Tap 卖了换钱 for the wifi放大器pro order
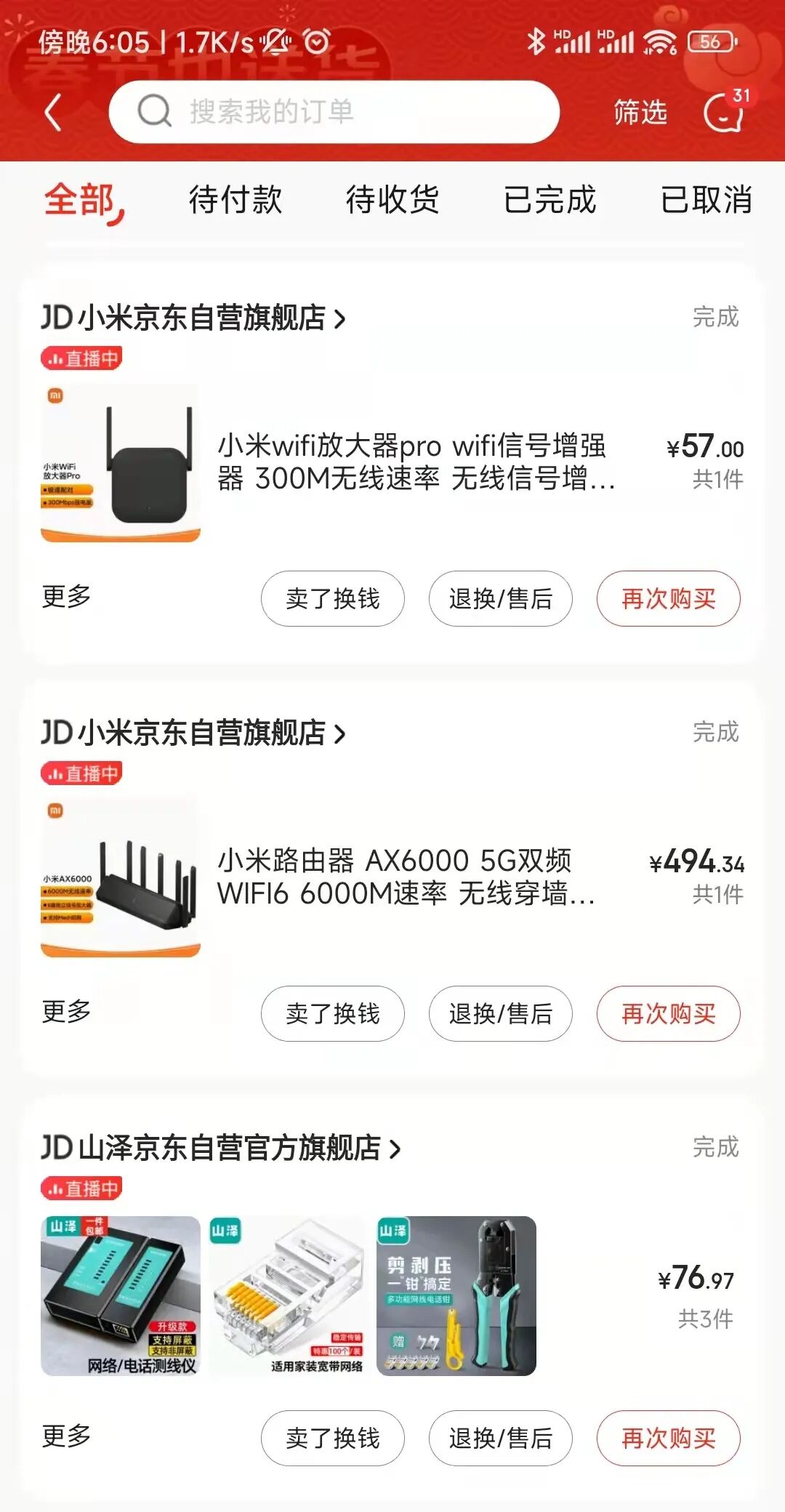 click(333, 599)
